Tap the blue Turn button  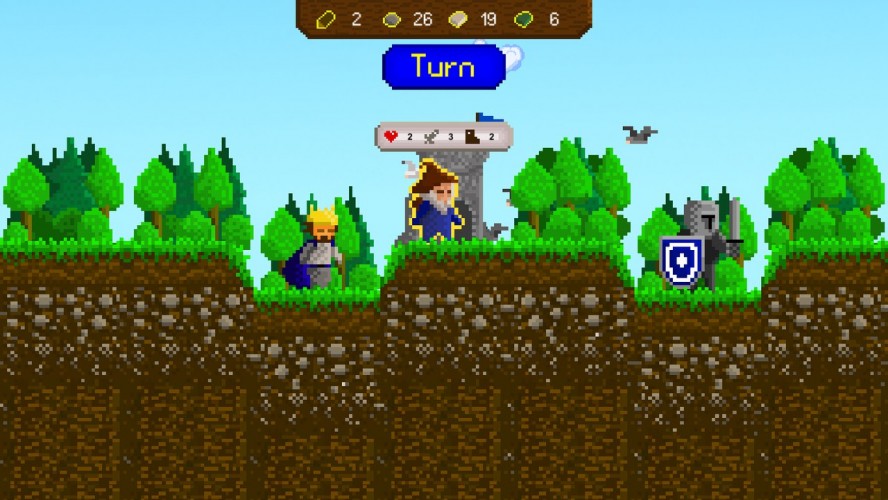[443, 67]
